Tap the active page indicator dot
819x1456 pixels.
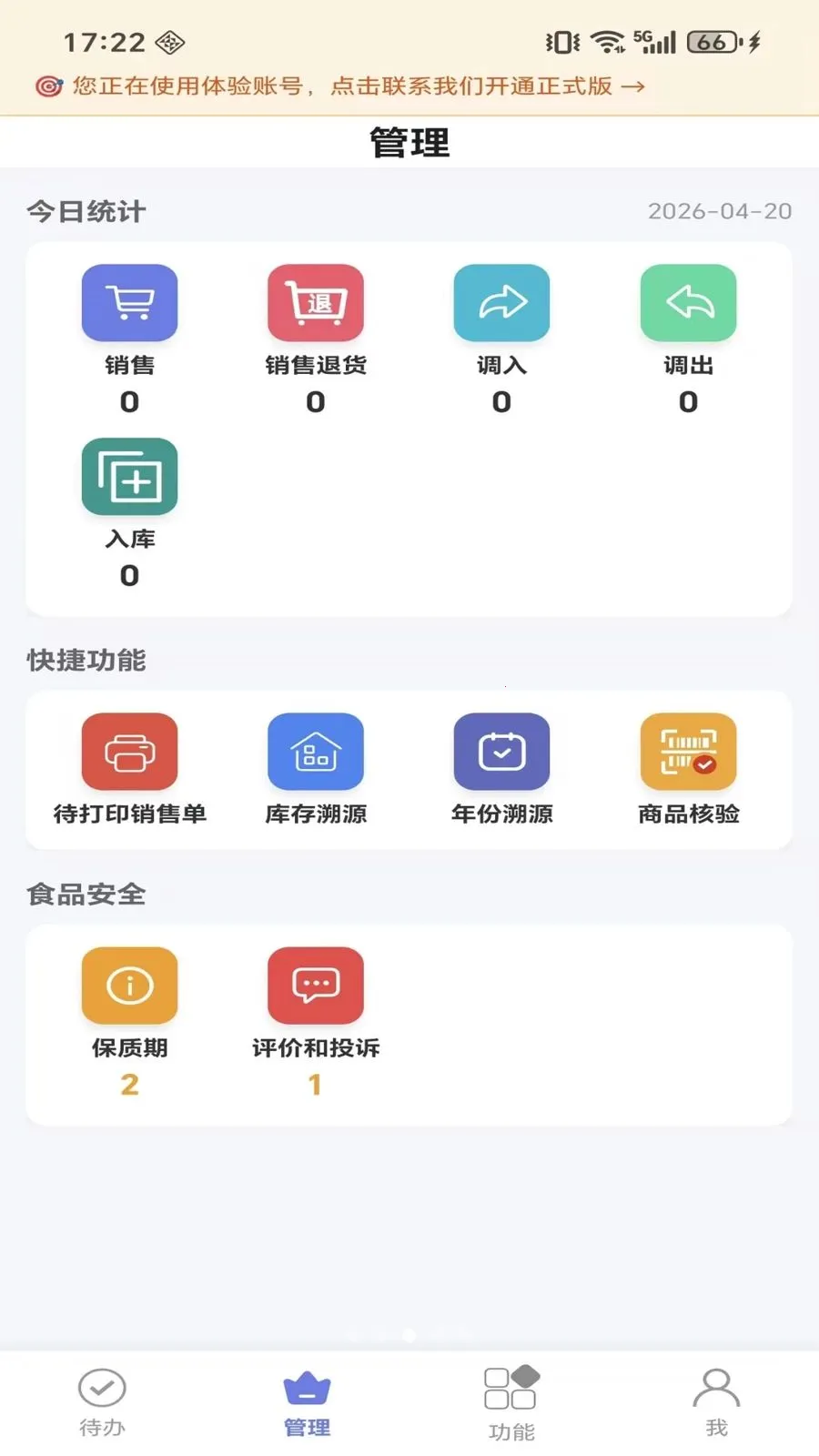pyautogui.click(x=409, y=1335)
